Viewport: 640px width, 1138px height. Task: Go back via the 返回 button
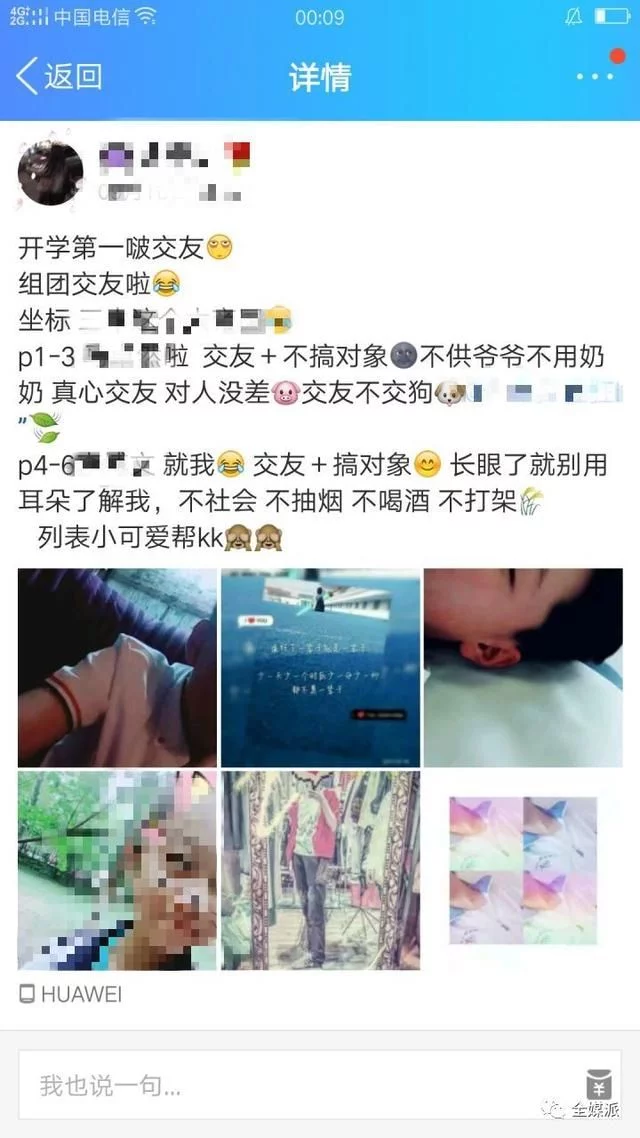60,76
